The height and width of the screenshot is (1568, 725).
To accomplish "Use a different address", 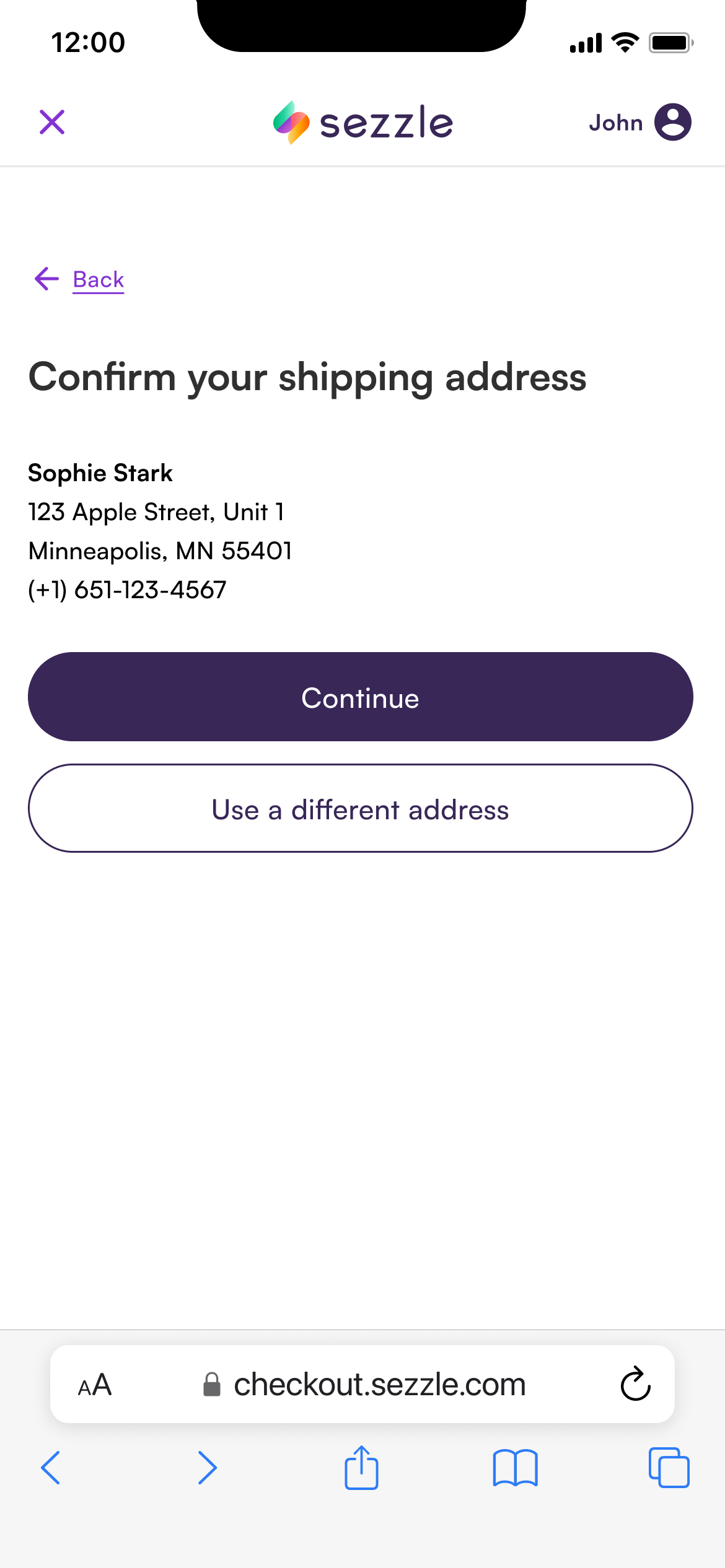I will [361, 809].
